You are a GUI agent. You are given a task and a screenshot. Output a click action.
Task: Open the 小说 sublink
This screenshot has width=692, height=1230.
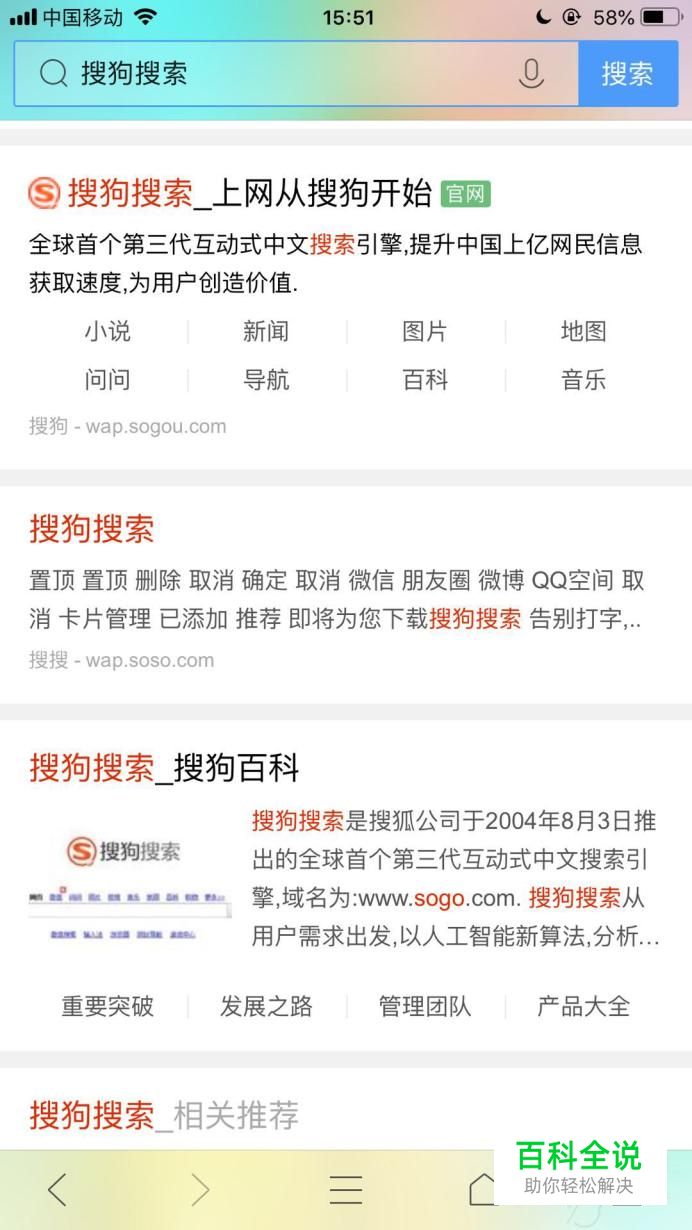click(x=107, y=331)
